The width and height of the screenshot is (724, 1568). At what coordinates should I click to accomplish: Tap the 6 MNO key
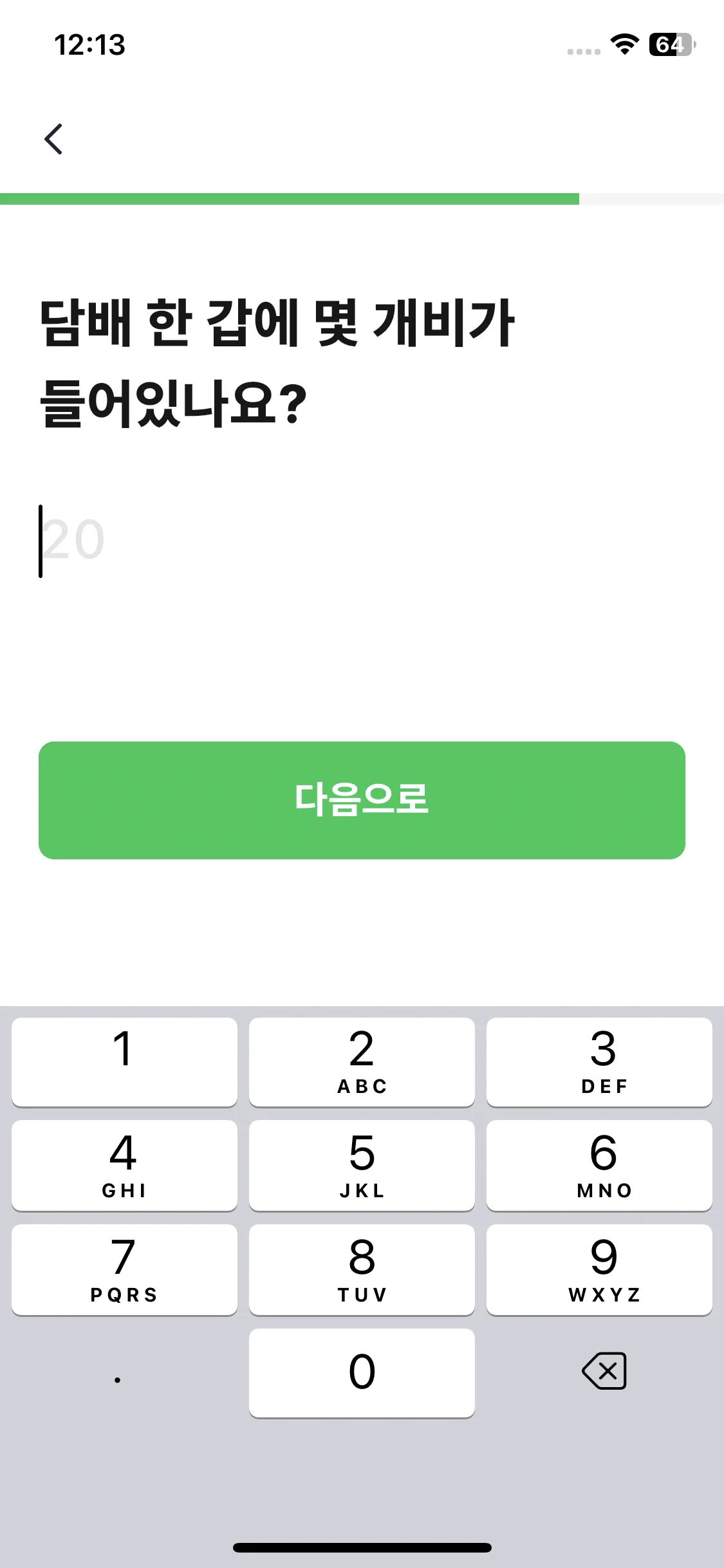pyautogui.click(x=600, y=1166)
